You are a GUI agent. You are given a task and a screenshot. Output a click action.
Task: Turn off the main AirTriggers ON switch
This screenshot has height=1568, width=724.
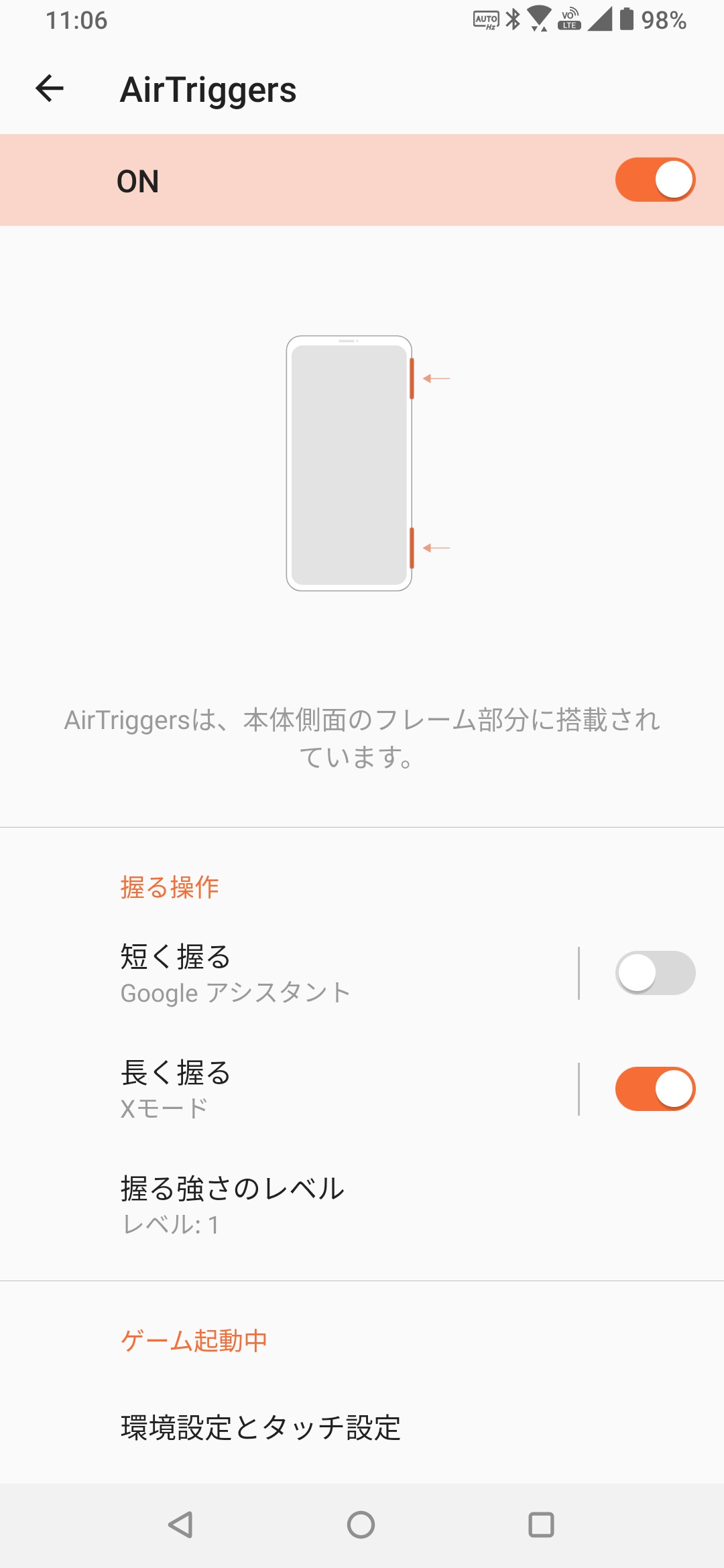[655, 180]
